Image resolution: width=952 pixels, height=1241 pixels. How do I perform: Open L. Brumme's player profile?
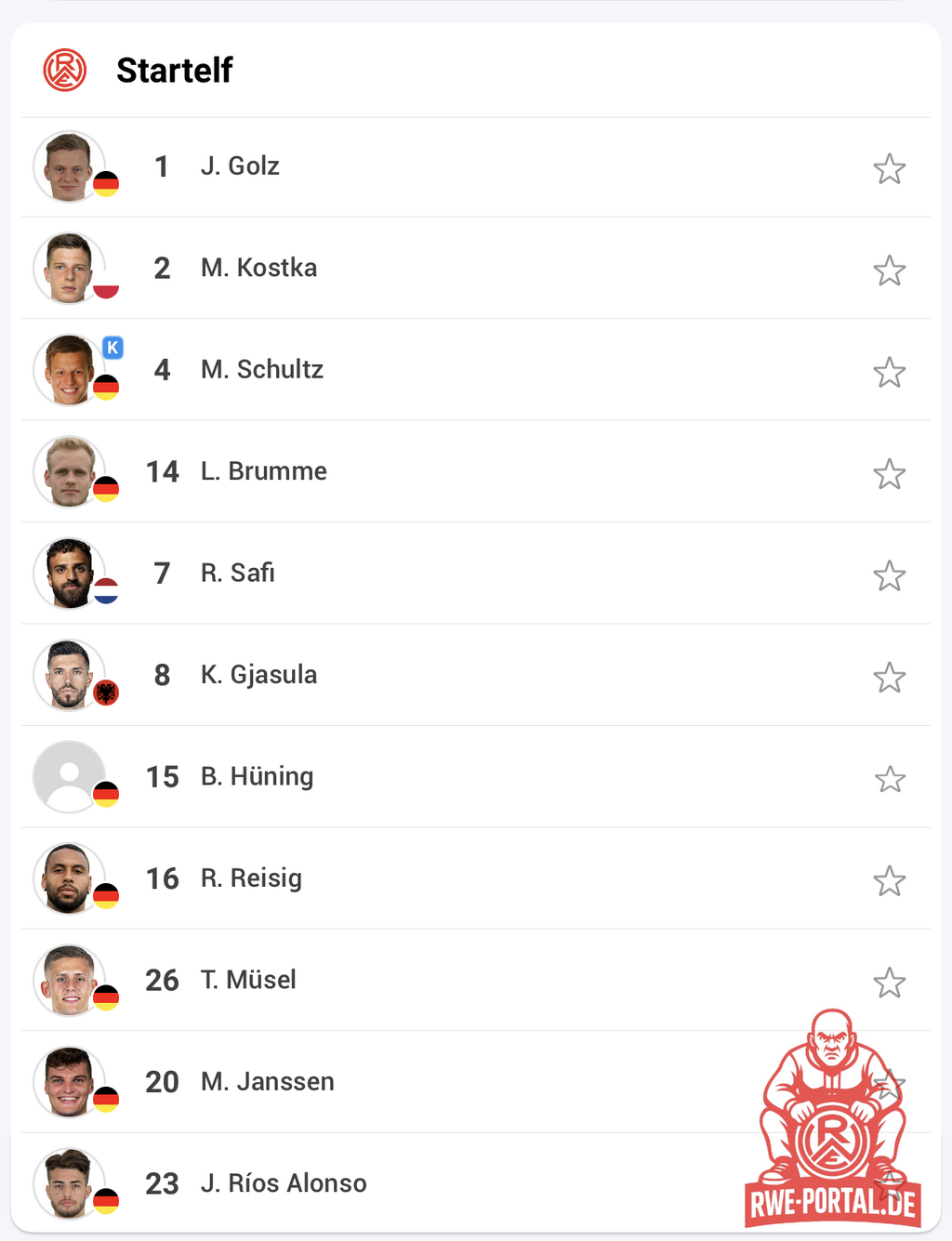pyautogui.click(x=263, y=471)
